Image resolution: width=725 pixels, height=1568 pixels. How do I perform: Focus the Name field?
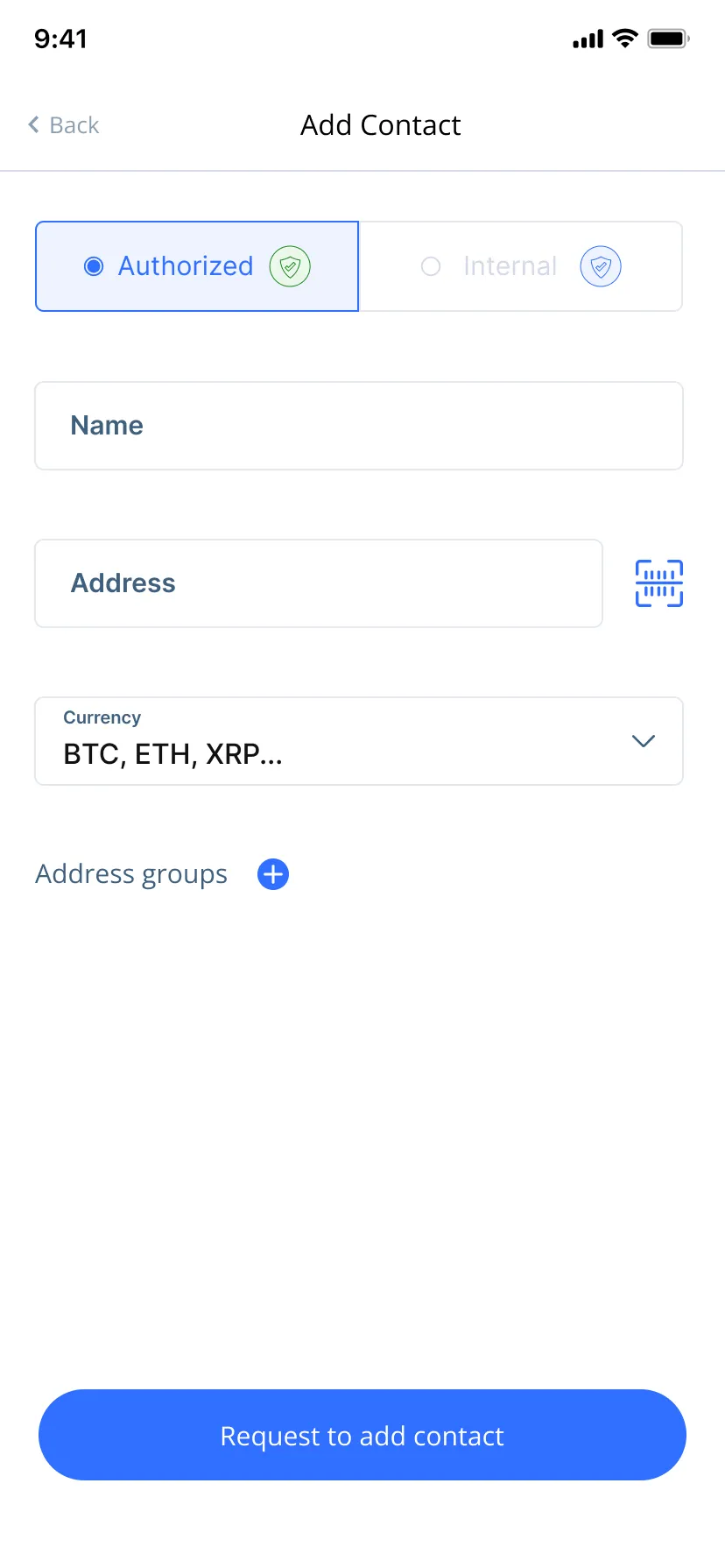pyautogui.click(x=359, y=426)
